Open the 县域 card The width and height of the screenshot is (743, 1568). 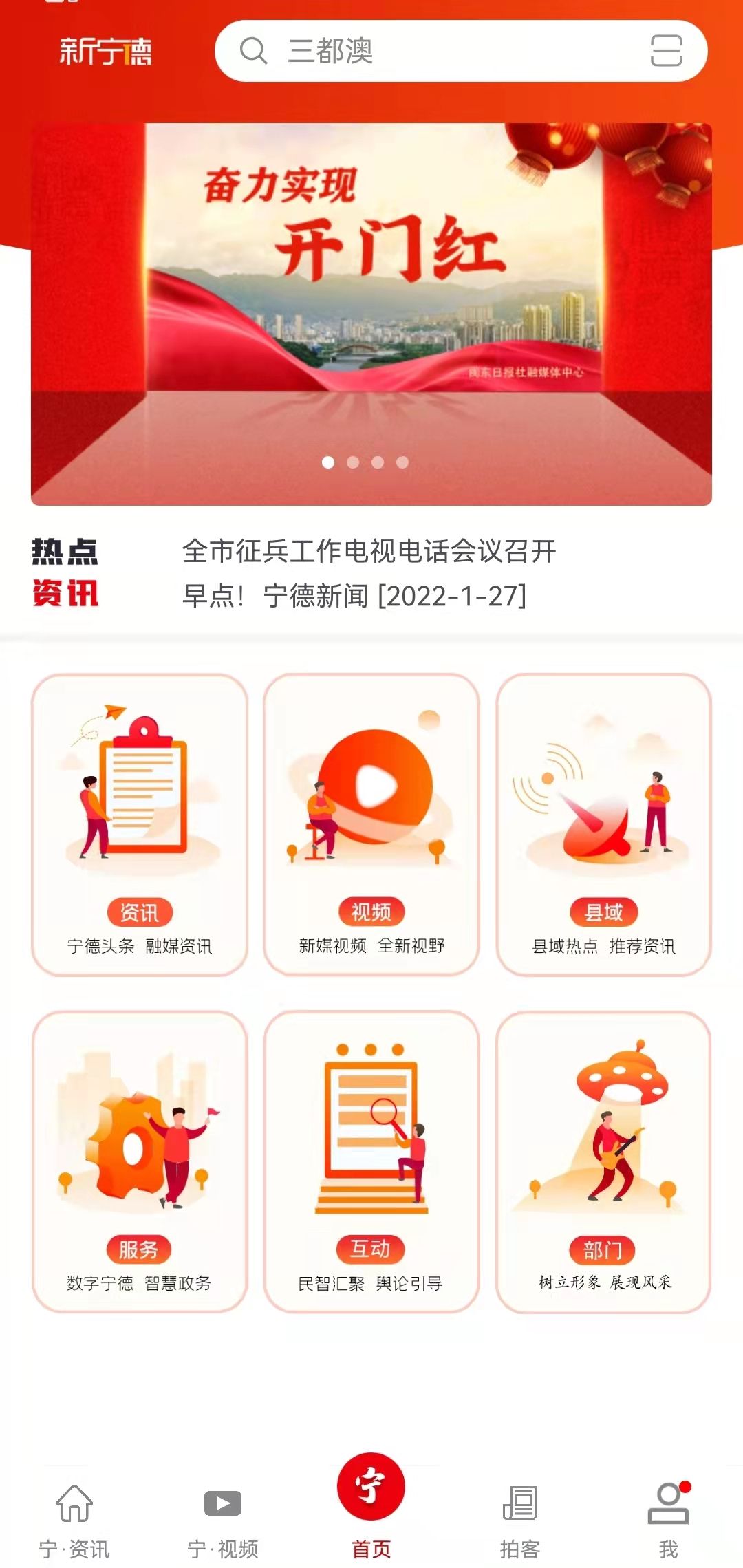point(603,824)
